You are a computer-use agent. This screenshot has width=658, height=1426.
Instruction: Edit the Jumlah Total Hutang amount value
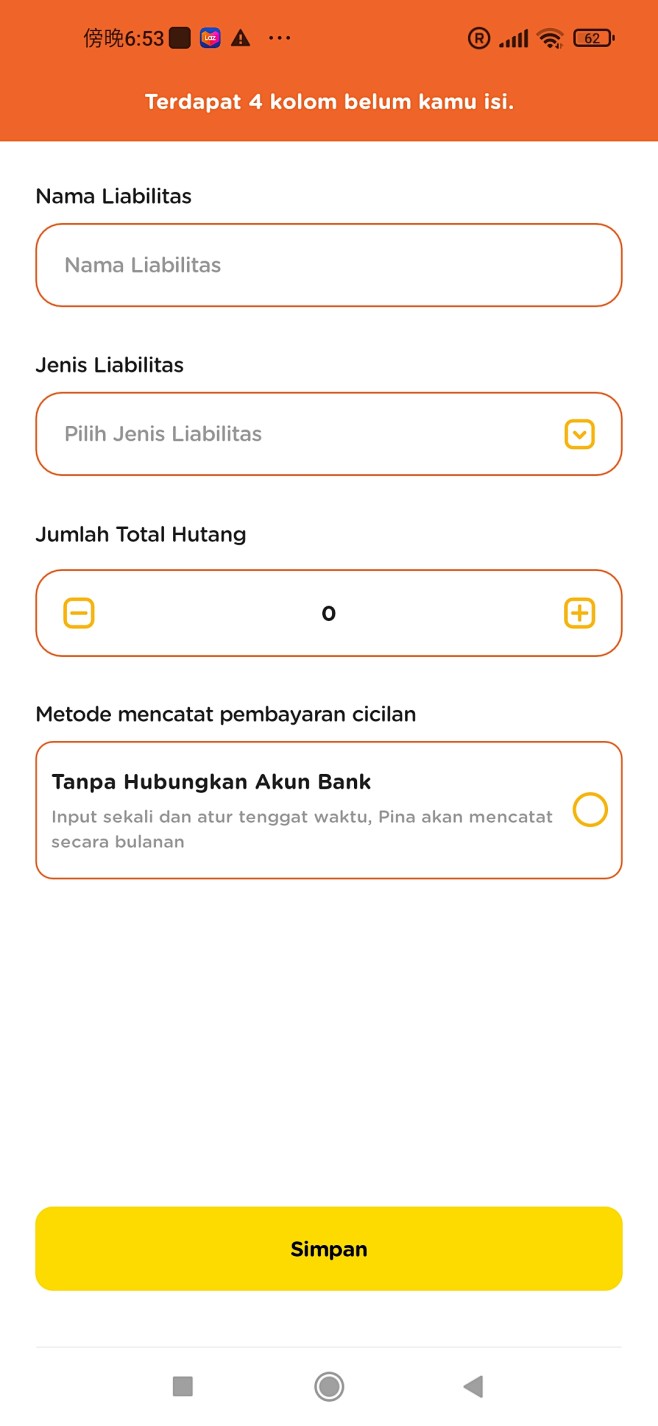coord(328,613)
